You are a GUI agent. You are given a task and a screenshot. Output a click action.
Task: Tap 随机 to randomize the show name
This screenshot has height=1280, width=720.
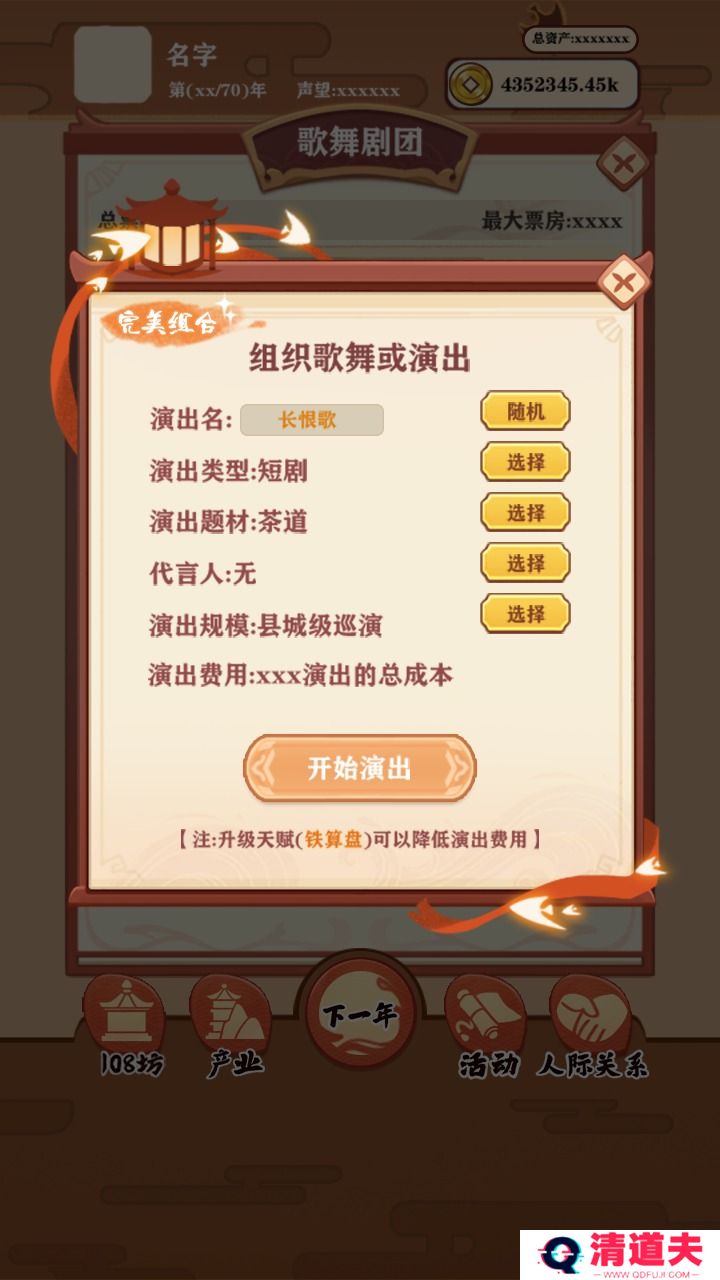525,411
